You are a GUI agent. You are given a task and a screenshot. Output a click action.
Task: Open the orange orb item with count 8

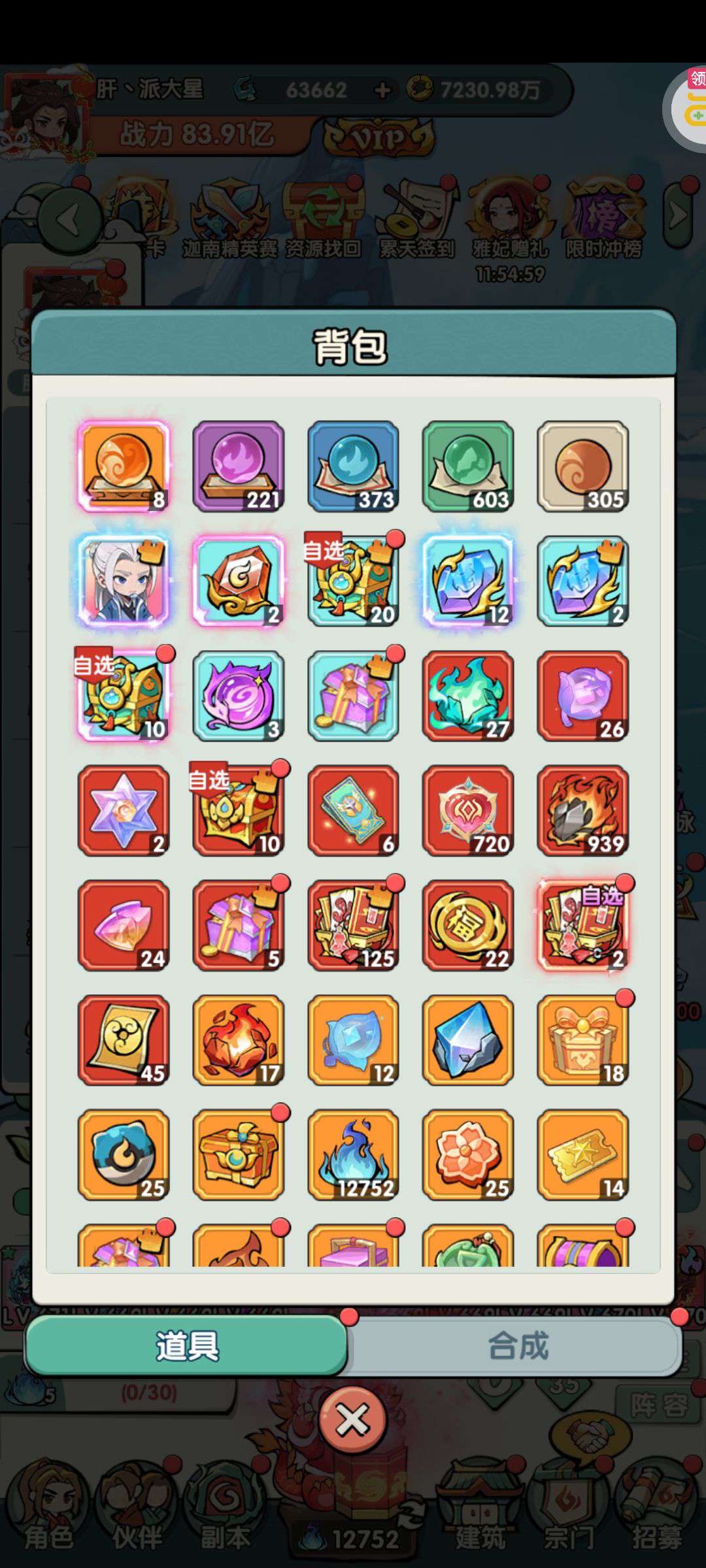(124, 466)
